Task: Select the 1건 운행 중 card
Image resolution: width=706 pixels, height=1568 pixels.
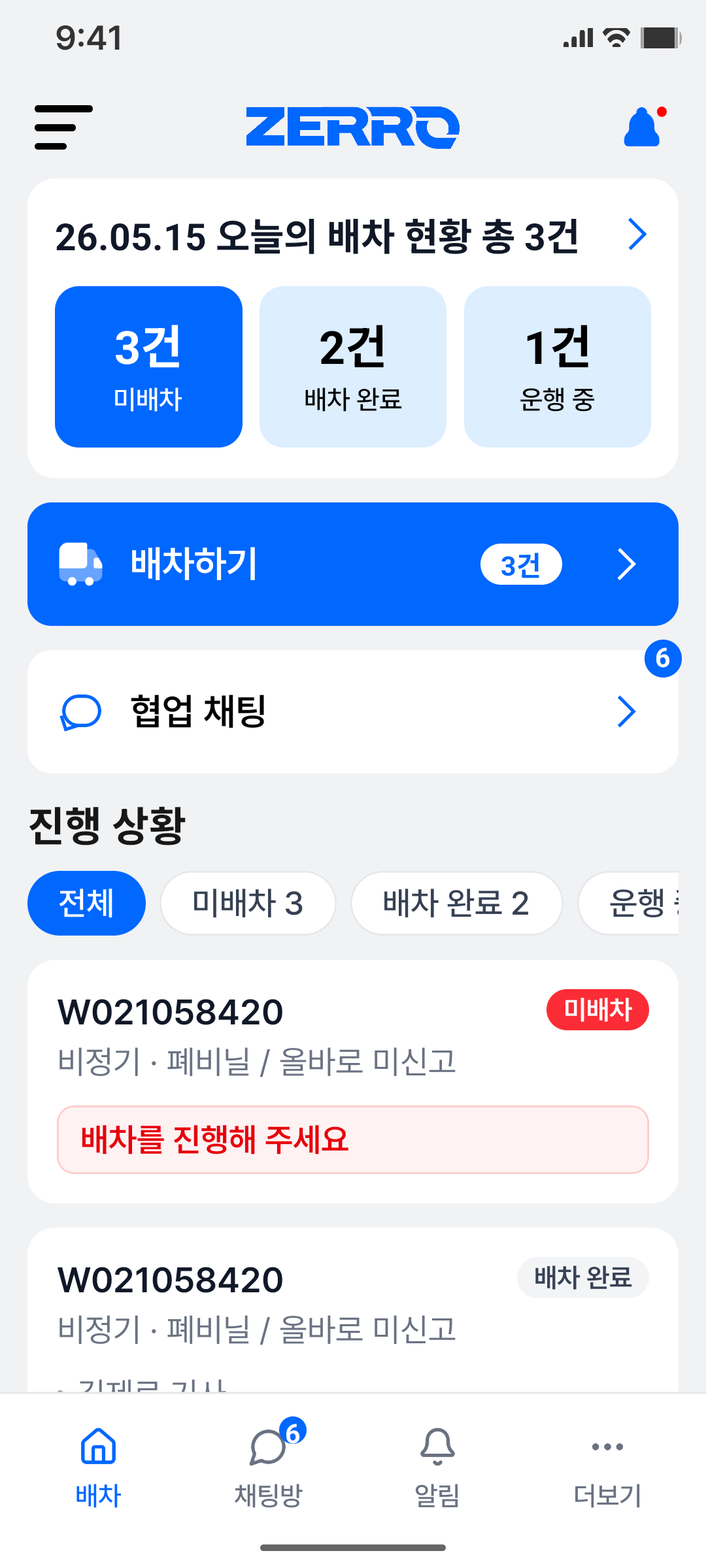Action: click(x=558, y=367)
